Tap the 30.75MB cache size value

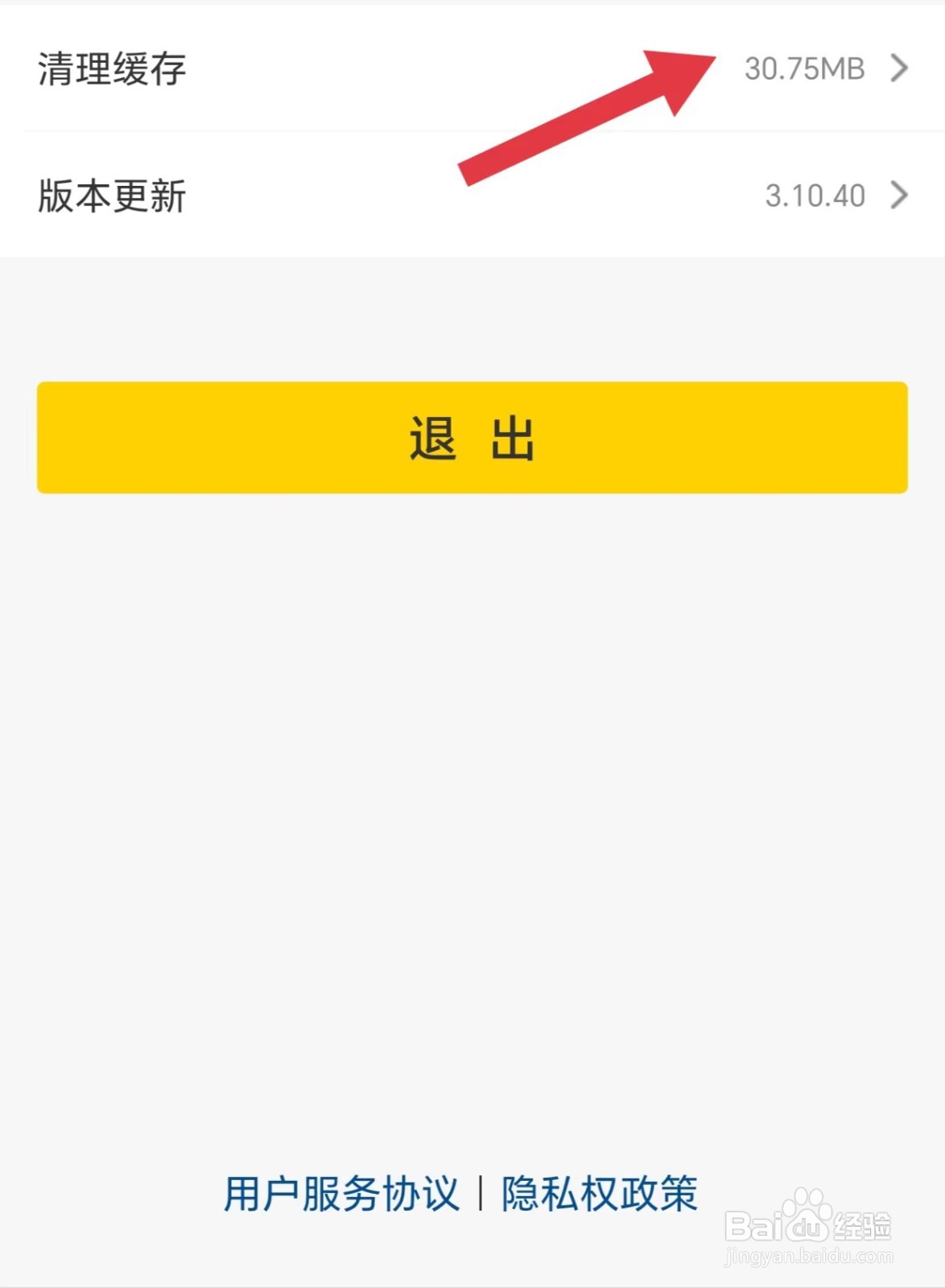(806, 71)
